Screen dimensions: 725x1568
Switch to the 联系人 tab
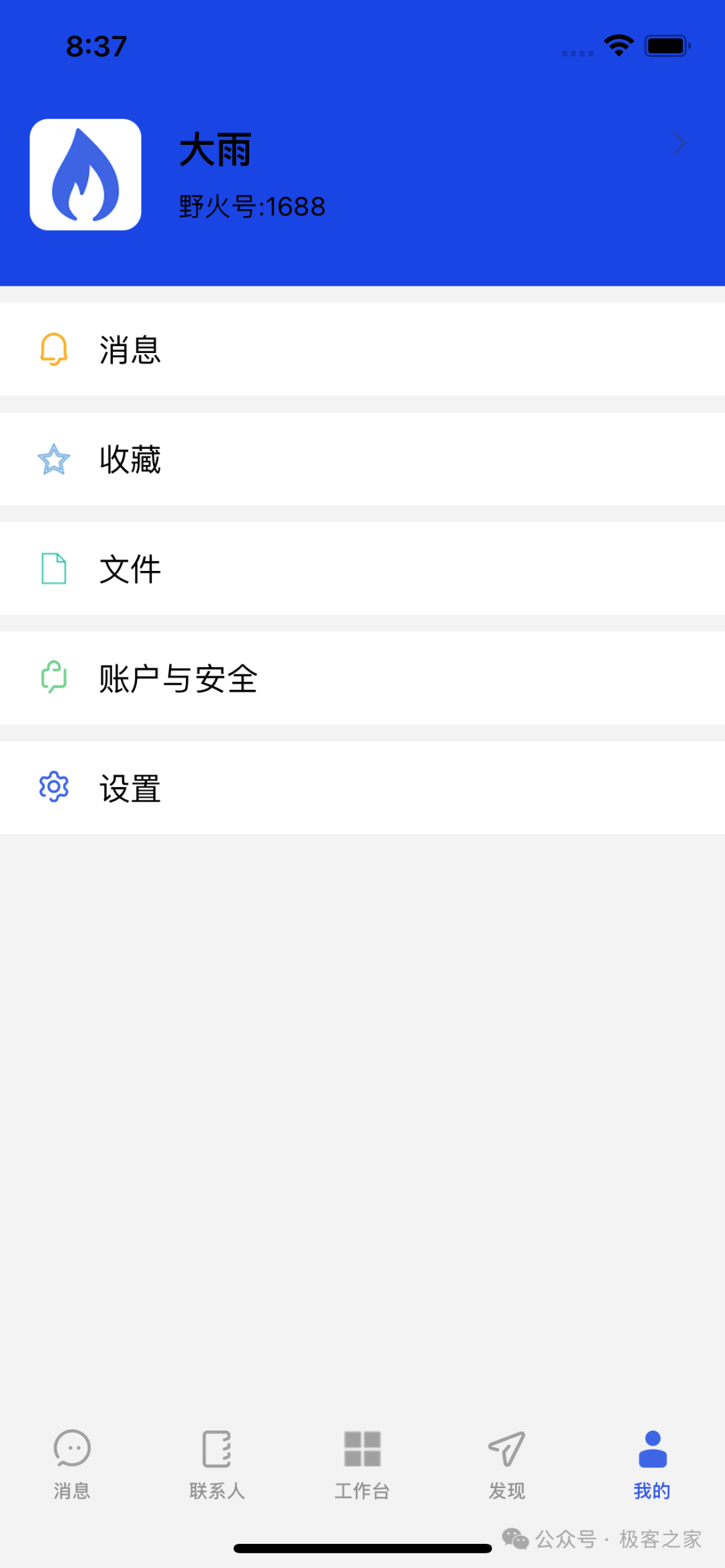coord(217,1464)
